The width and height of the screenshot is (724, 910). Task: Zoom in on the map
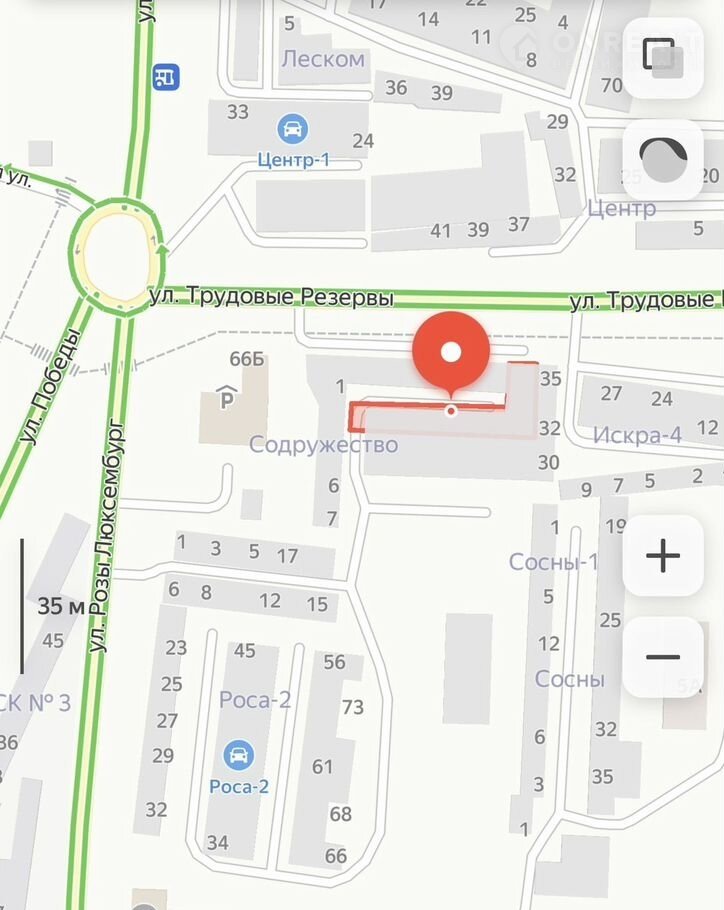(x=663, y=556)
